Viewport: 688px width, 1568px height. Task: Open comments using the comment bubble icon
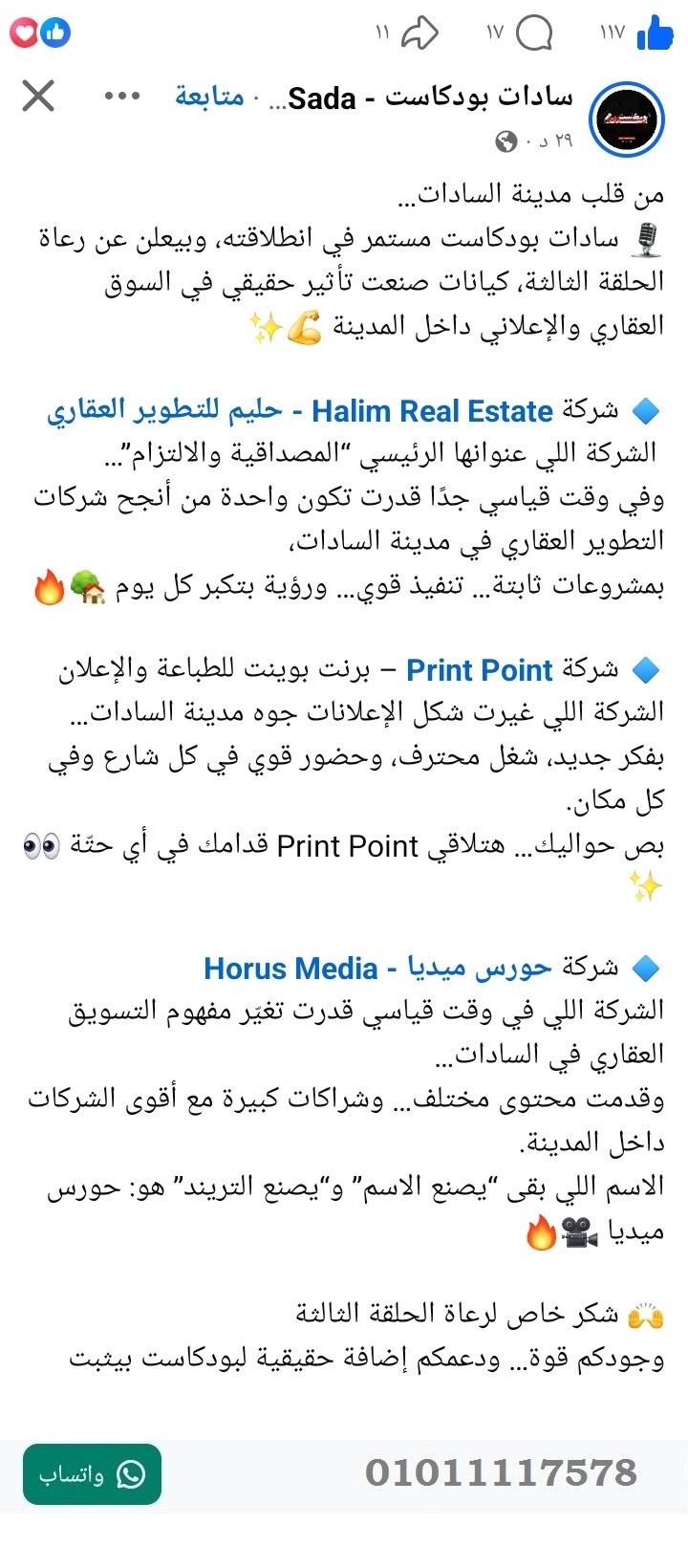[535, 32]
